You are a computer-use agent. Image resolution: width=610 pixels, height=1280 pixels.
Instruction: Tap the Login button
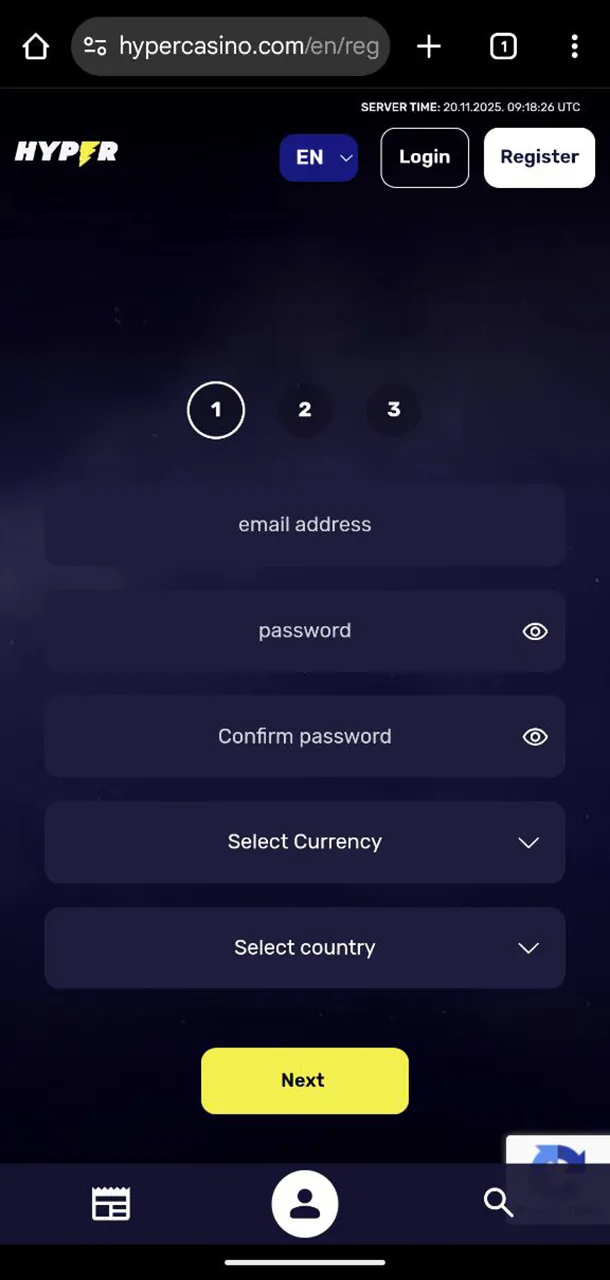coord(424,157)
